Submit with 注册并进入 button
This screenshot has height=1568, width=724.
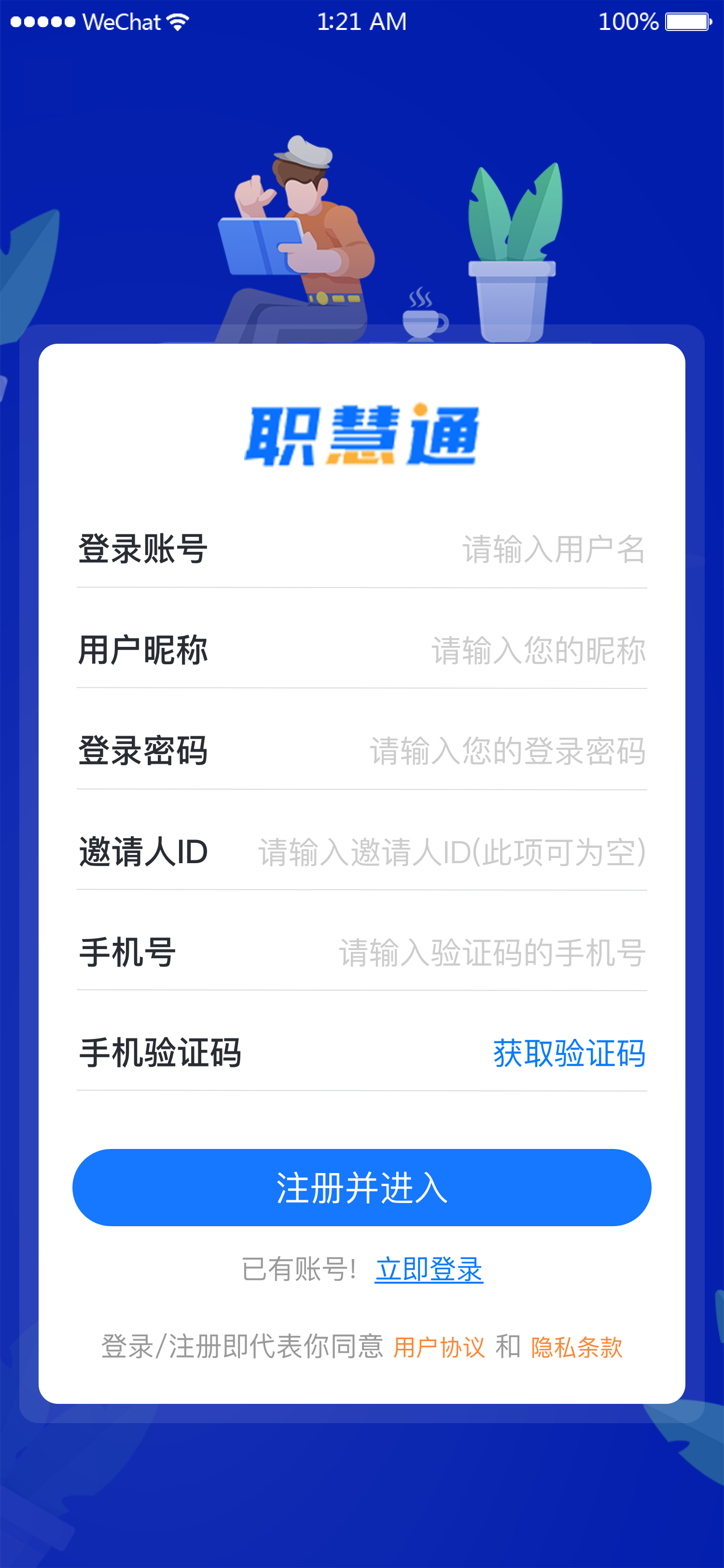pyautogui.click(x=362, y=1187)
